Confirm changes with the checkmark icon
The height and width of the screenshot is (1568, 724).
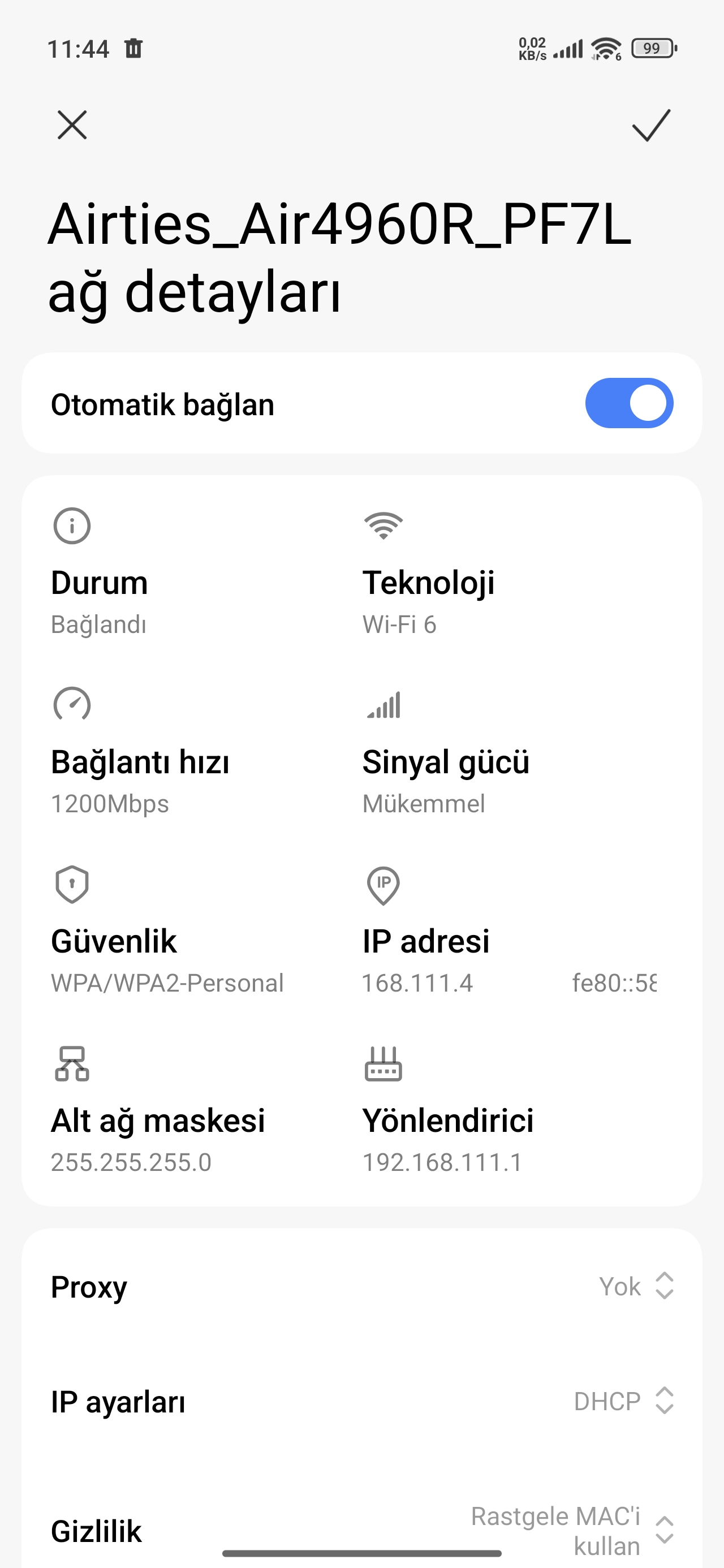[x=651, y=125]
